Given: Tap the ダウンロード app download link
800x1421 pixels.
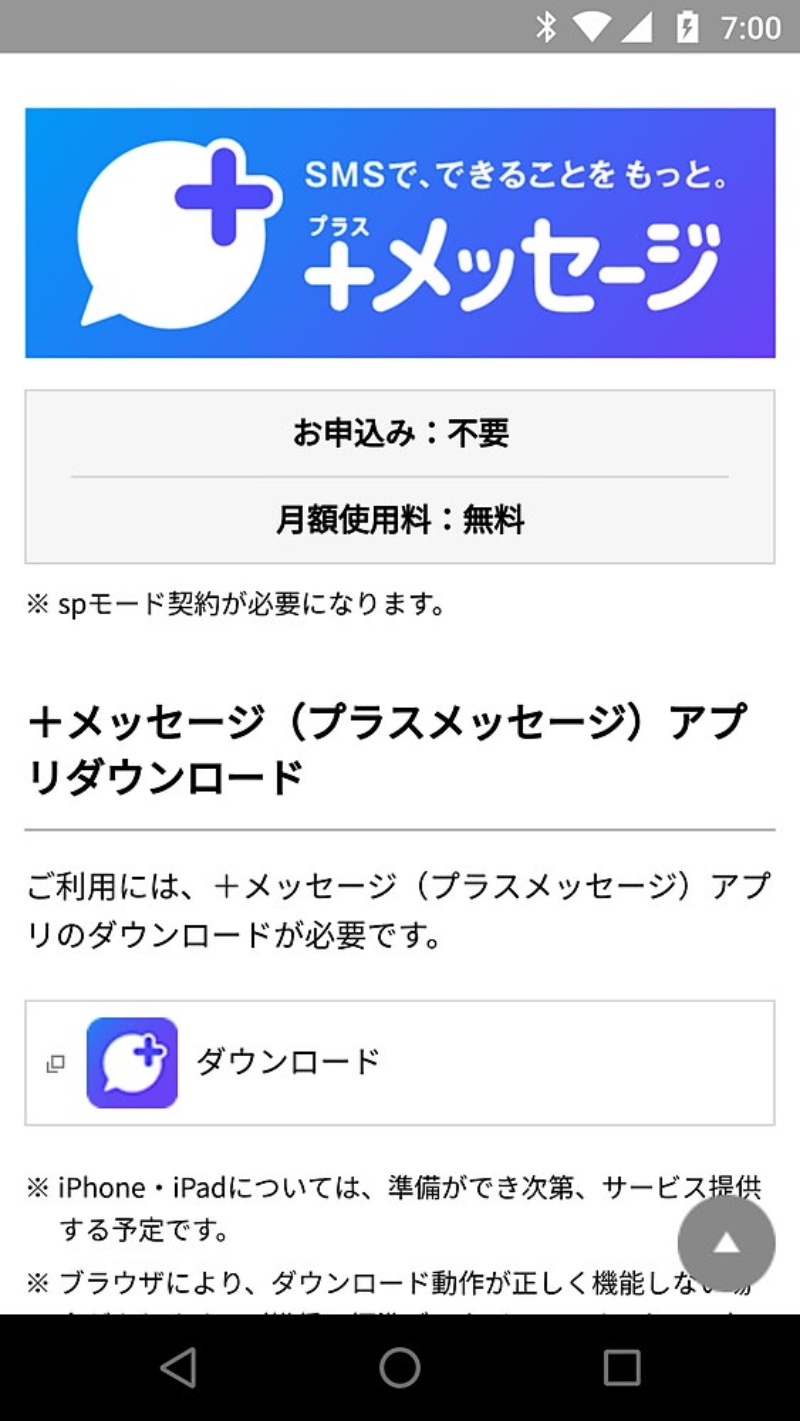Looking at the screenshot, I should [399, 1062].
